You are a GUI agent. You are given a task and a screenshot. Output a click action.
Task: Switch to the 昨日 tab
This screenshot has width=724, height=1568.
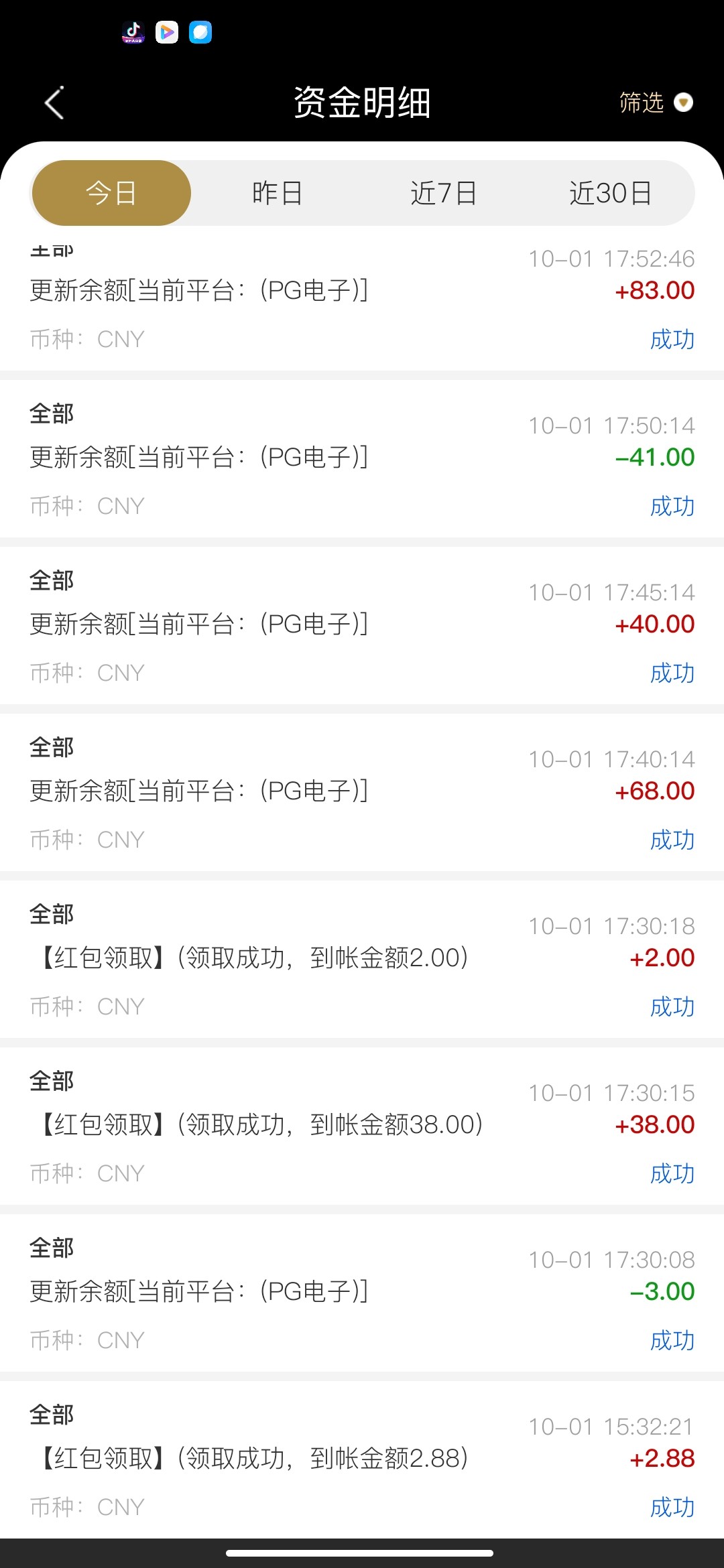pyautogui.click(x=277, y=193)
